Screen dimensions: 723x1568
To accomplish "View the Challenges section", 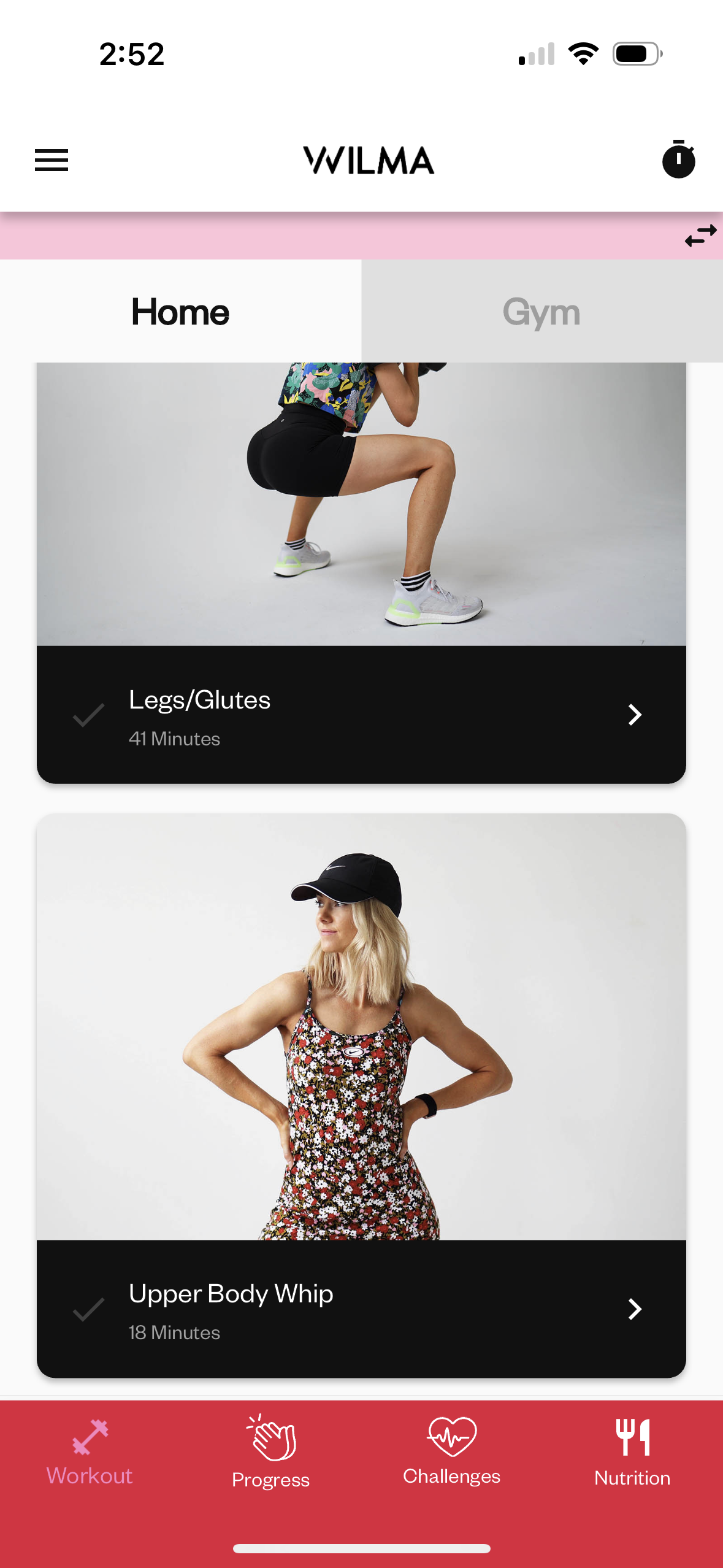I will [452, 1451].
